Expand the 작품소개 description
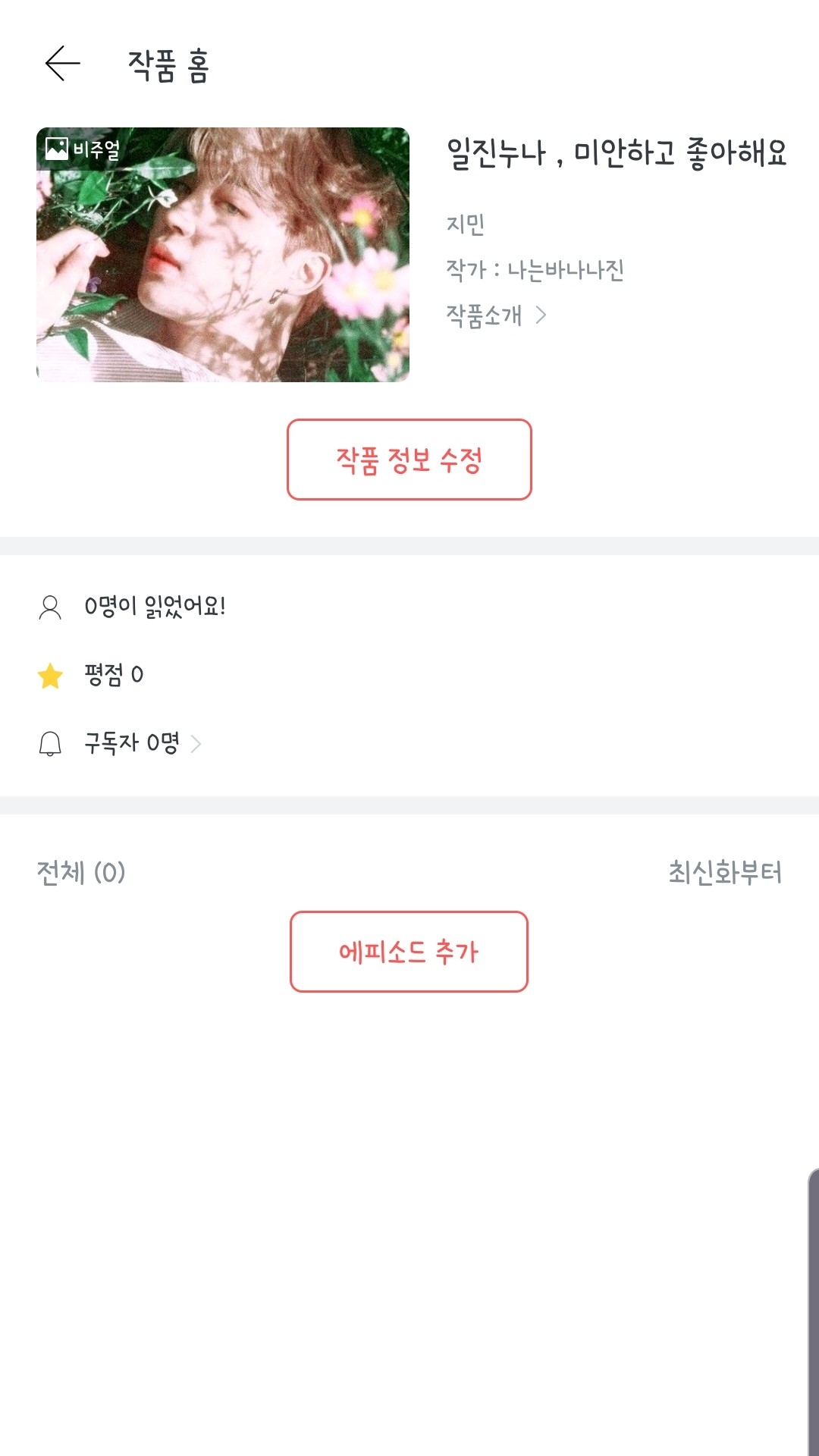 tap(496, 315)
